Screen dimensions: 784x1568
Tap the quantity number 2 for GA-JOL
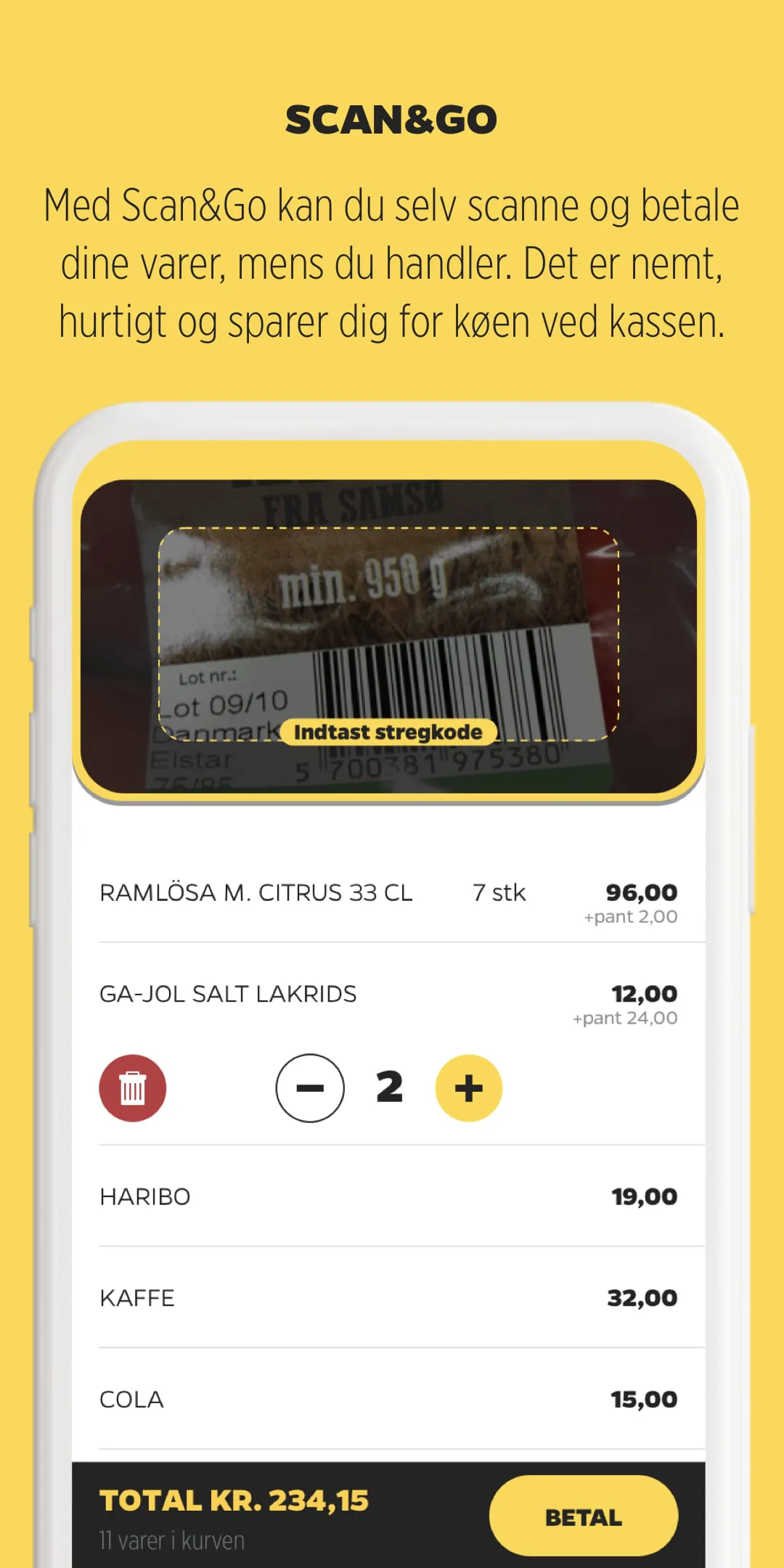point(389,1087)
